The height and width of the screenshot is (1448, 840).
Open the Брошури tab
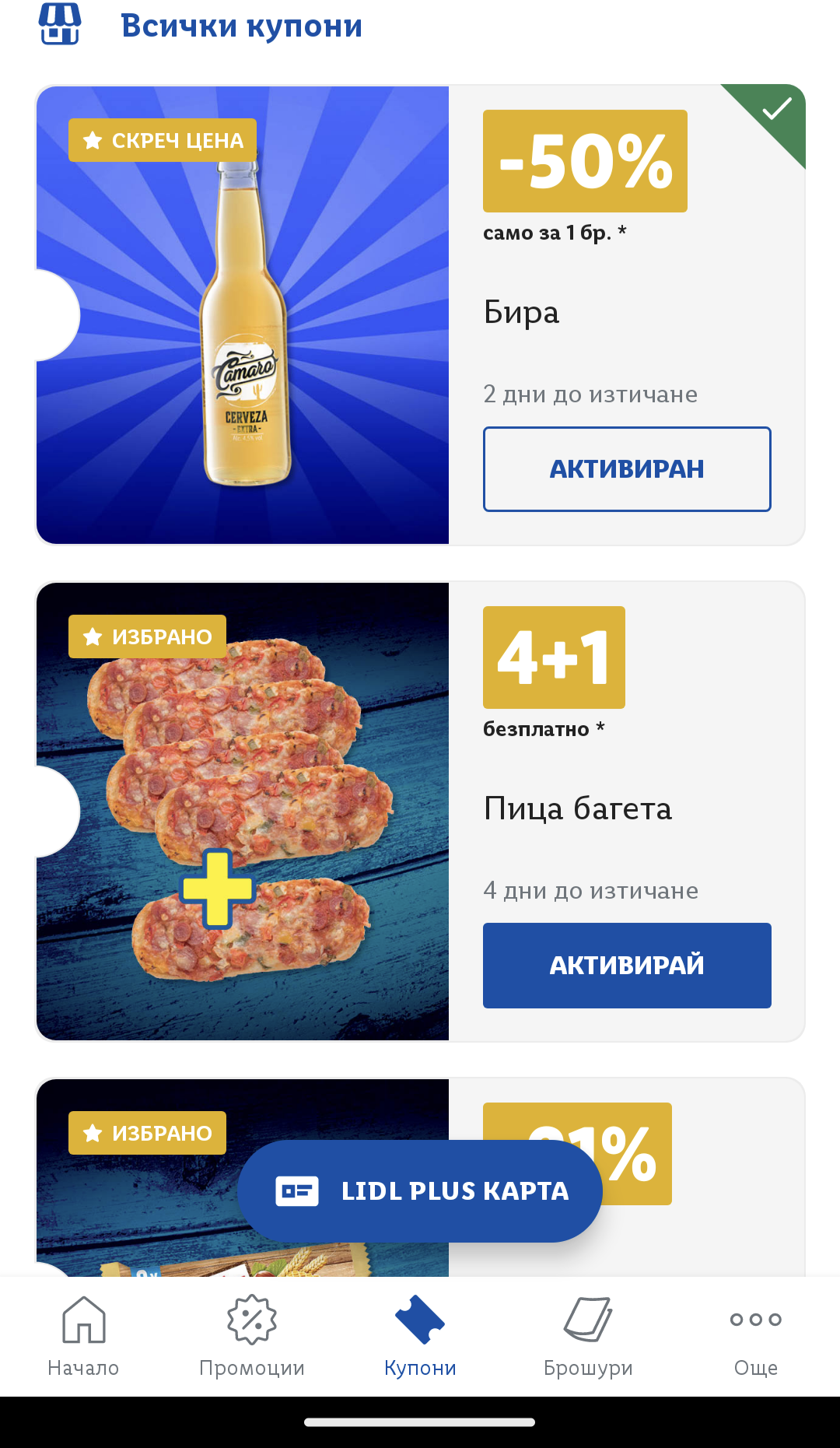click(x=588, y=1335)
